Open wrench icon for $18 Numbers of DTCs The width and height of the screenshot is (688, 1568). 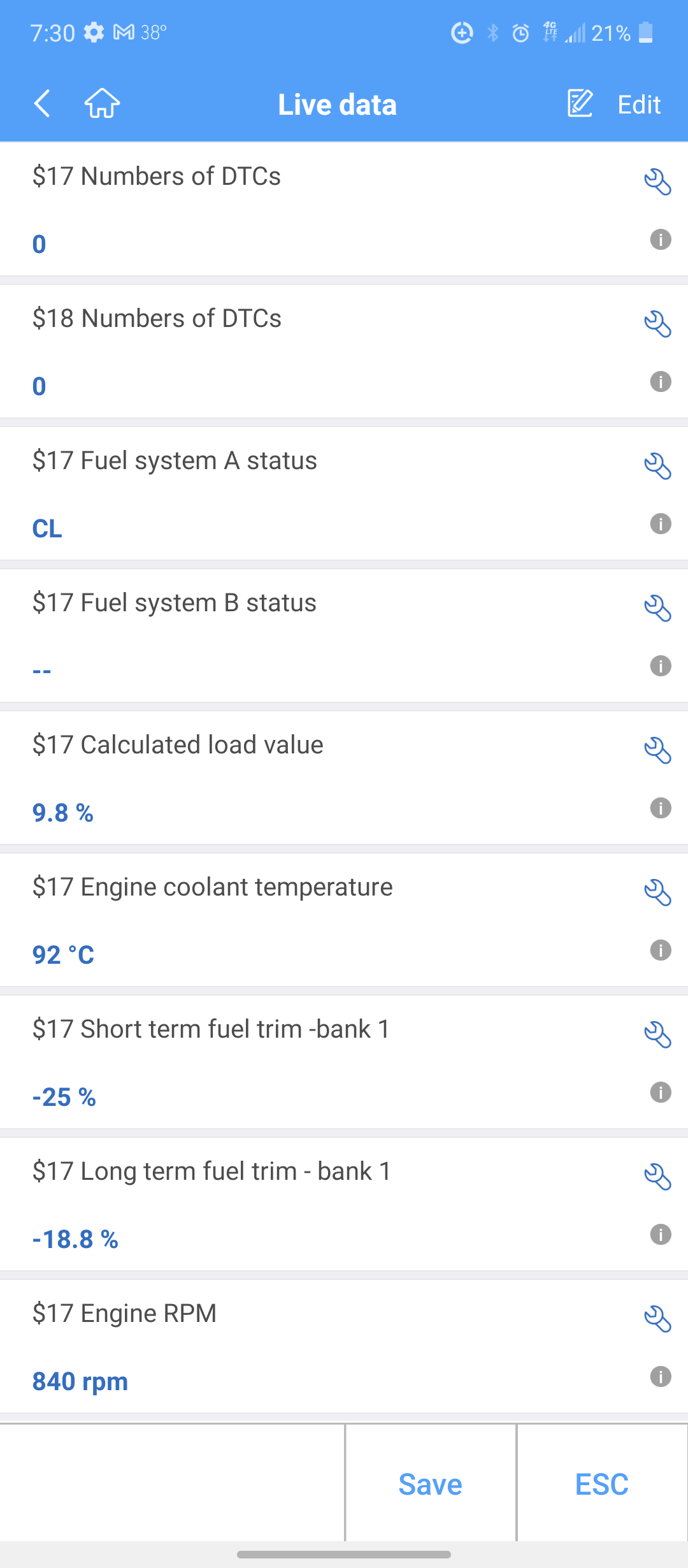[657, 324]
